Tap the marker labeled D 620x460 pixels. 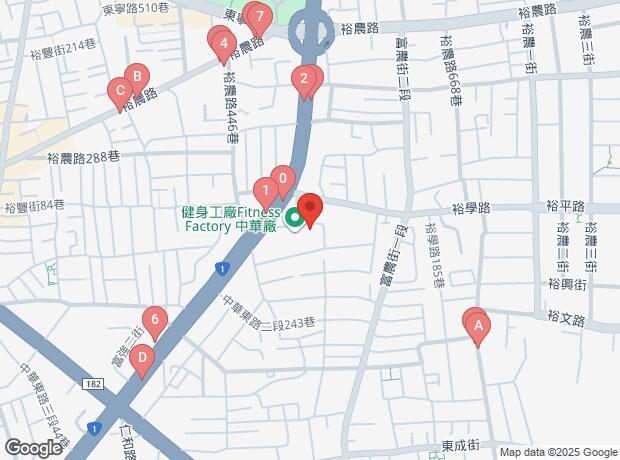point(143,358)
